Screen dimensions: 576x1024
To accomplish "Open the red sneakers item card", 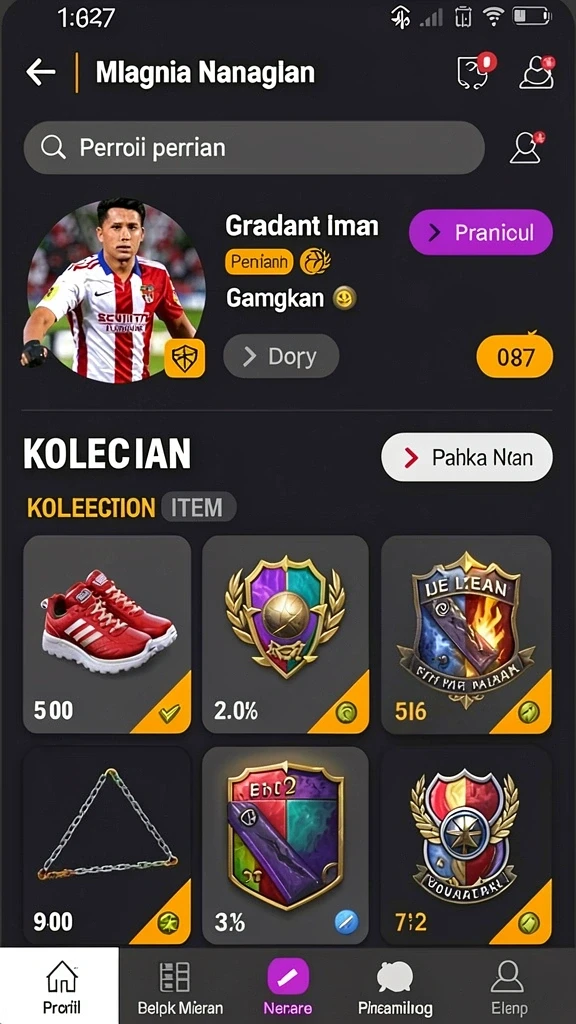I will tap(107, 634).
